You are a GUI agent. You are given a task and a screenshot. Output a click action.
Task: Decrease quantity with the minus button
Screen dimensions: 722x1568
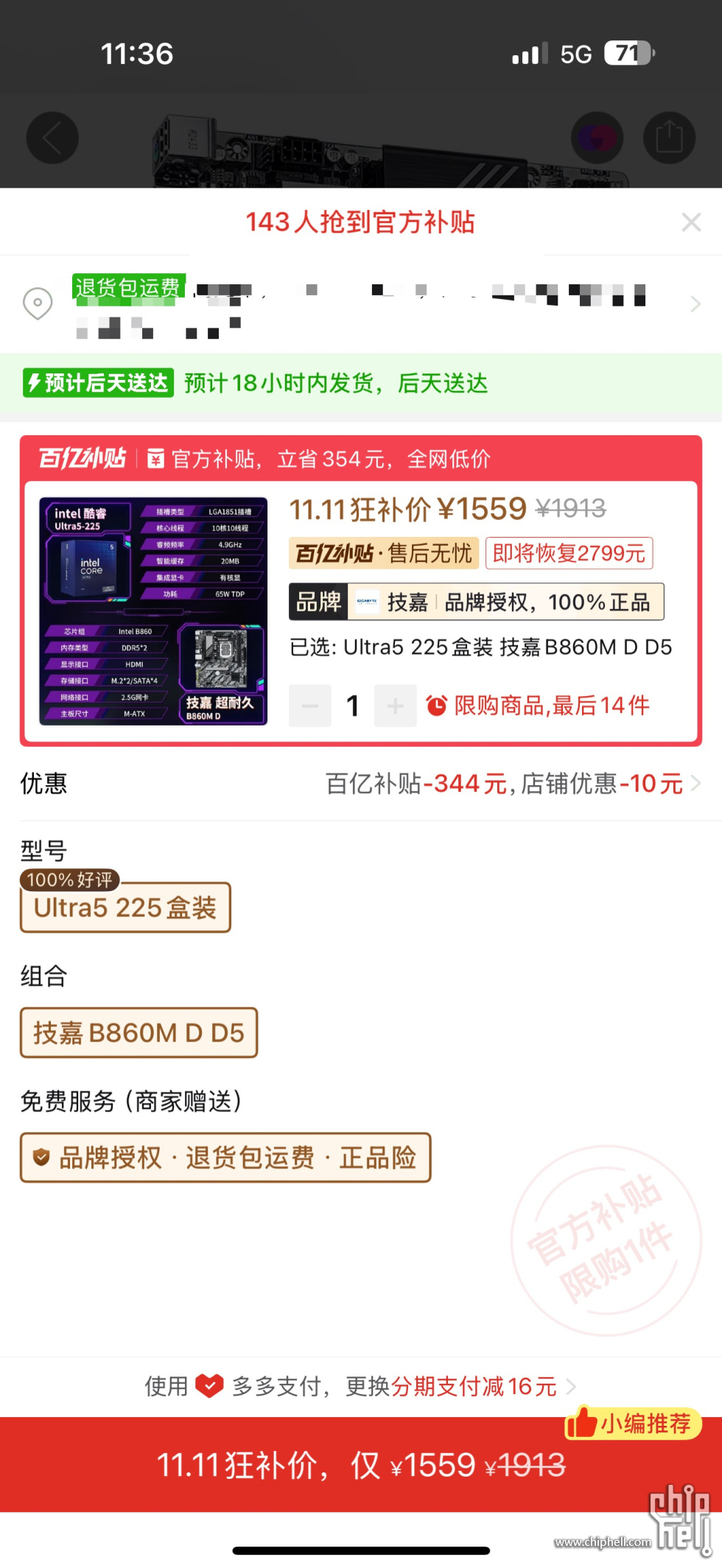tap(309, 706)
